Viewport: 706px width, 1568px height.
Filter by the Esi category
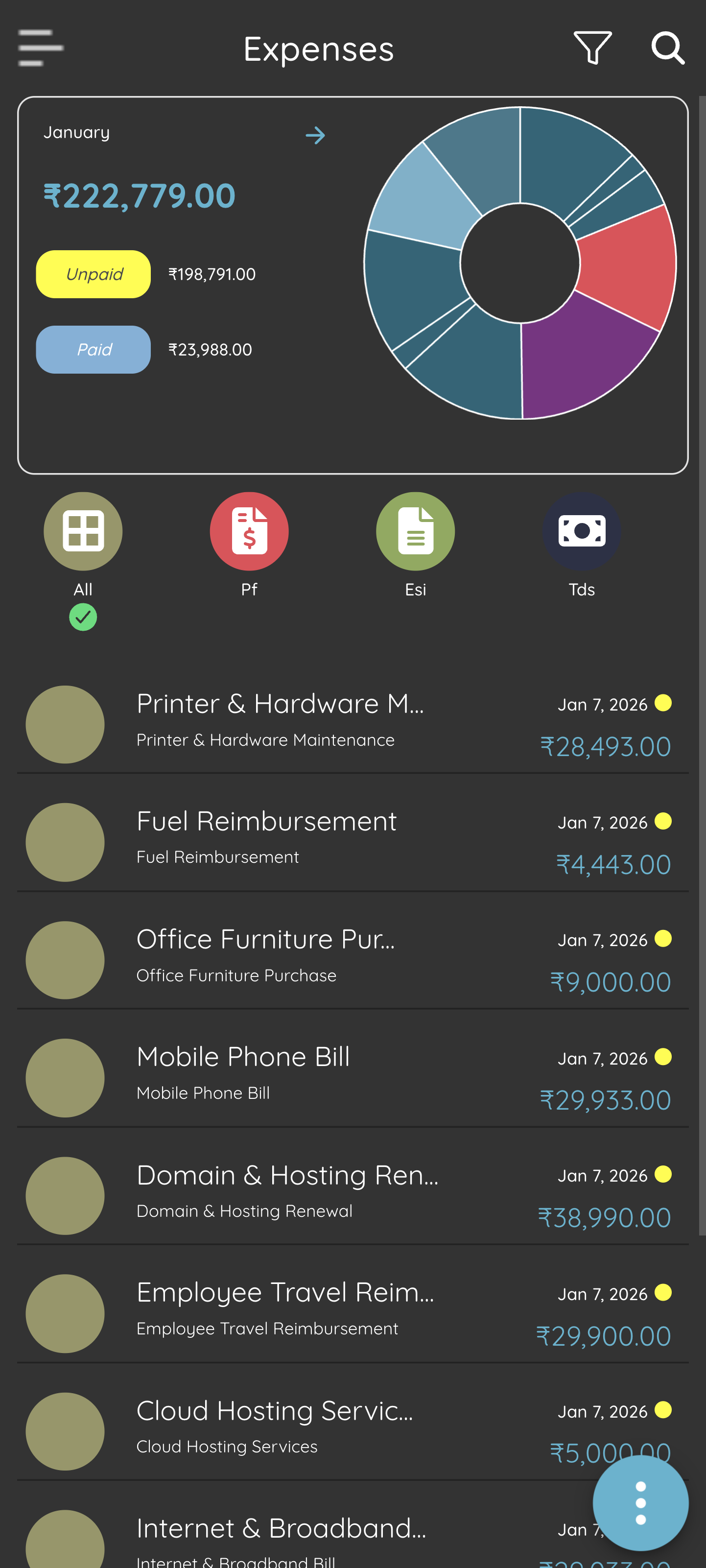coord(415,531)
